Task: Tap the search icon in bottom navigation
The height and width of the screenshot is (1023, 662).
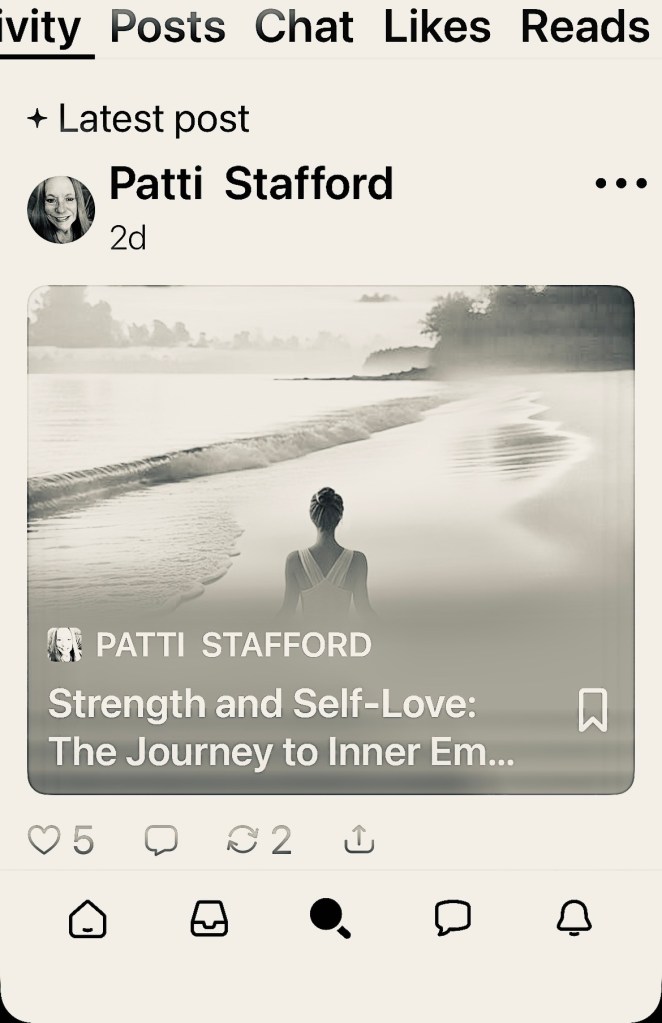Action: click(330, 918)
